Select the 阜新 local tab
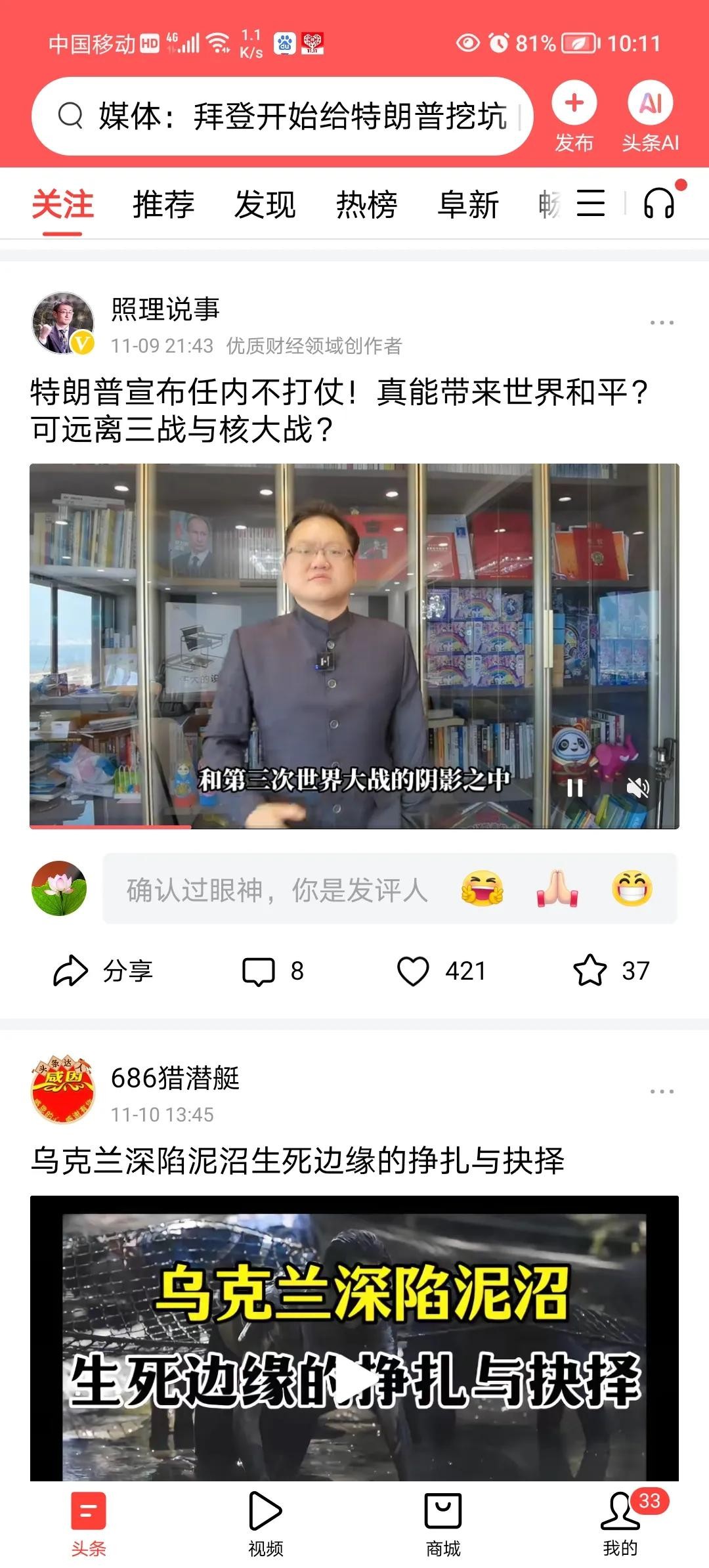This screenshot has width=709, height=1568. click(468, 204)
